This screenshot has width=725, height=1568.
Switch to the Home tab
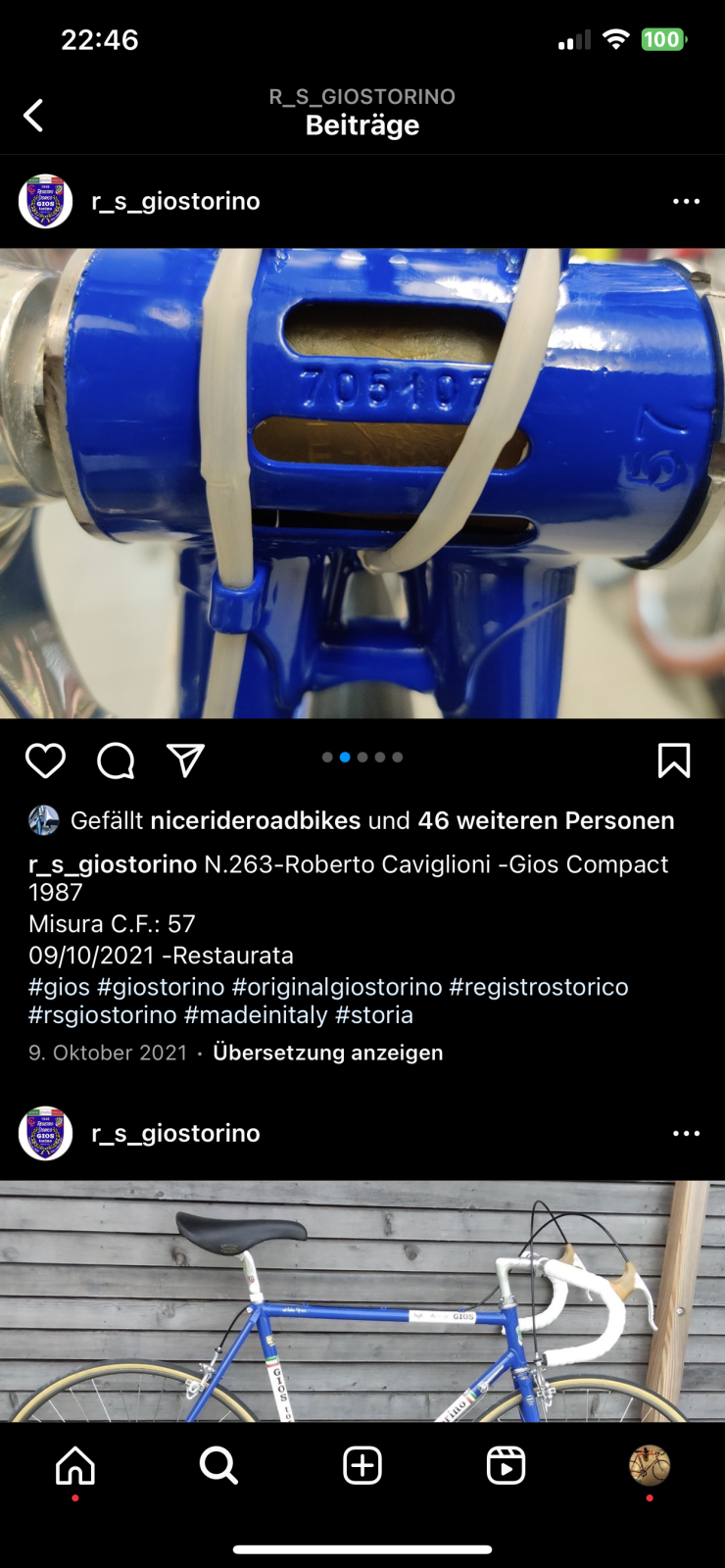[75, 1466]
